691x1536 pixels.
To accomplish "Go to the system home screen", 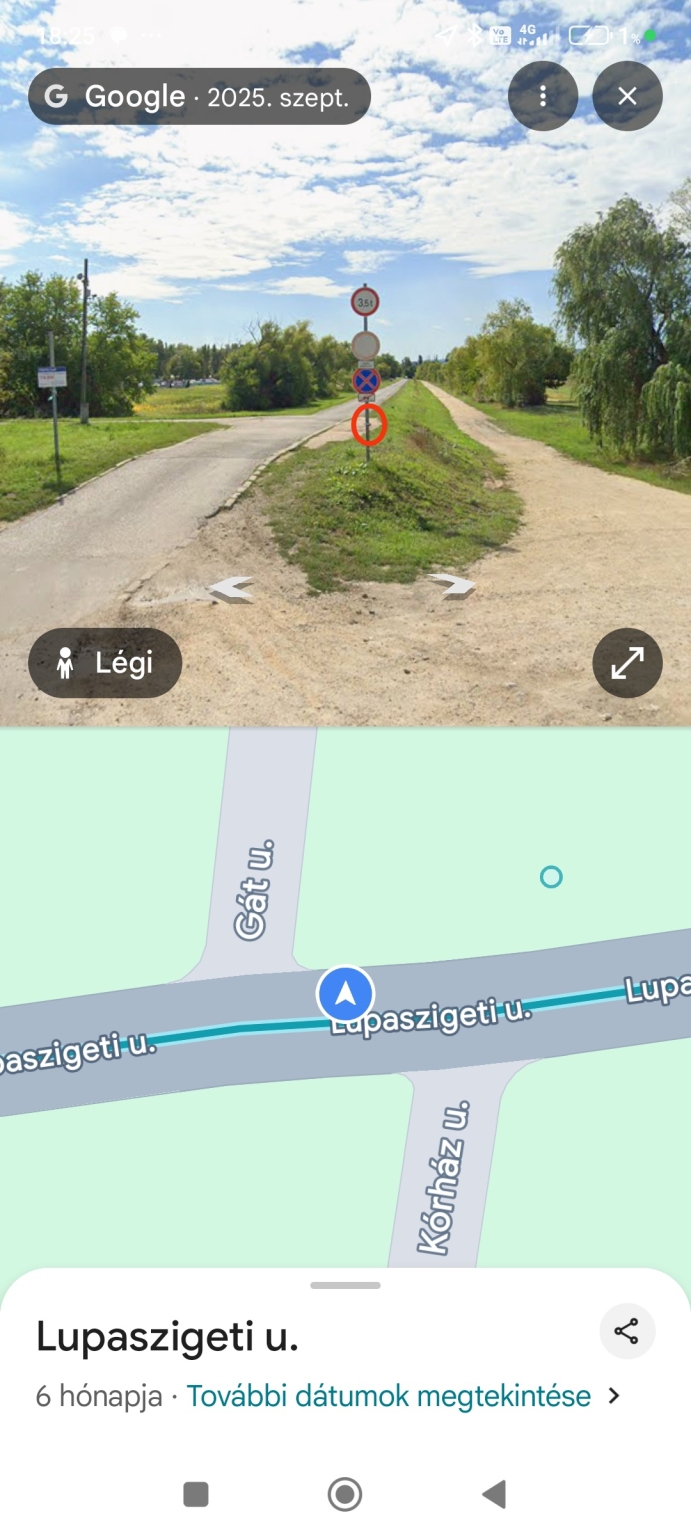I will coord(345,1494).
